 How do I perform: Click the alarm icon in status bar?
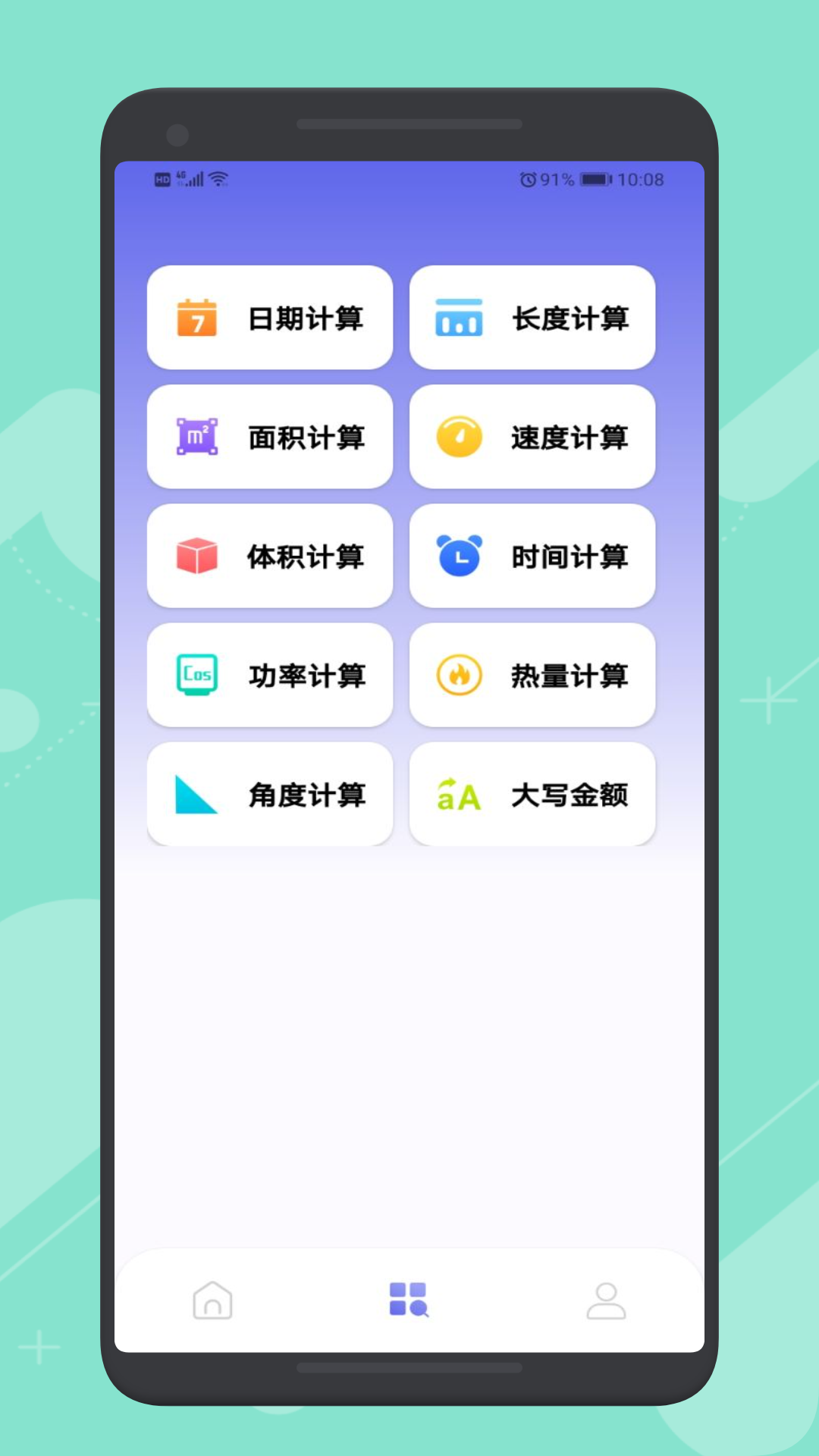coord(528,179)
